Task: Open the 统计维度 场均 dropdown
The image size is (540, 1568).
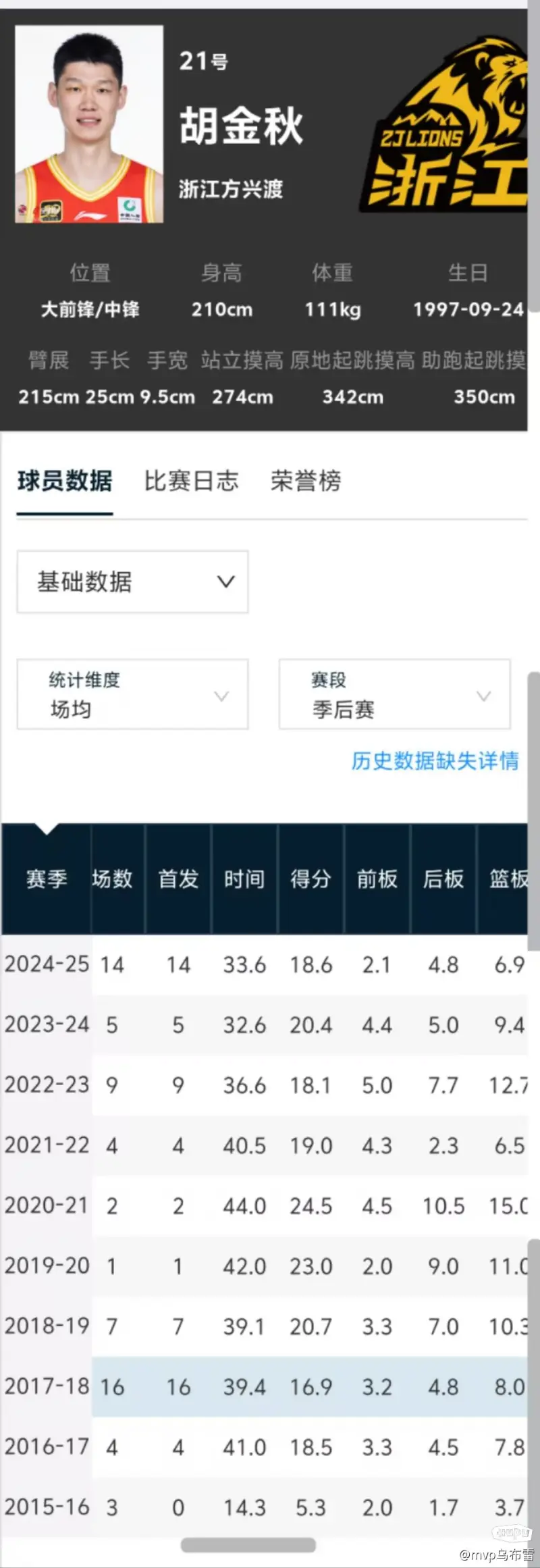Action: 132,694
